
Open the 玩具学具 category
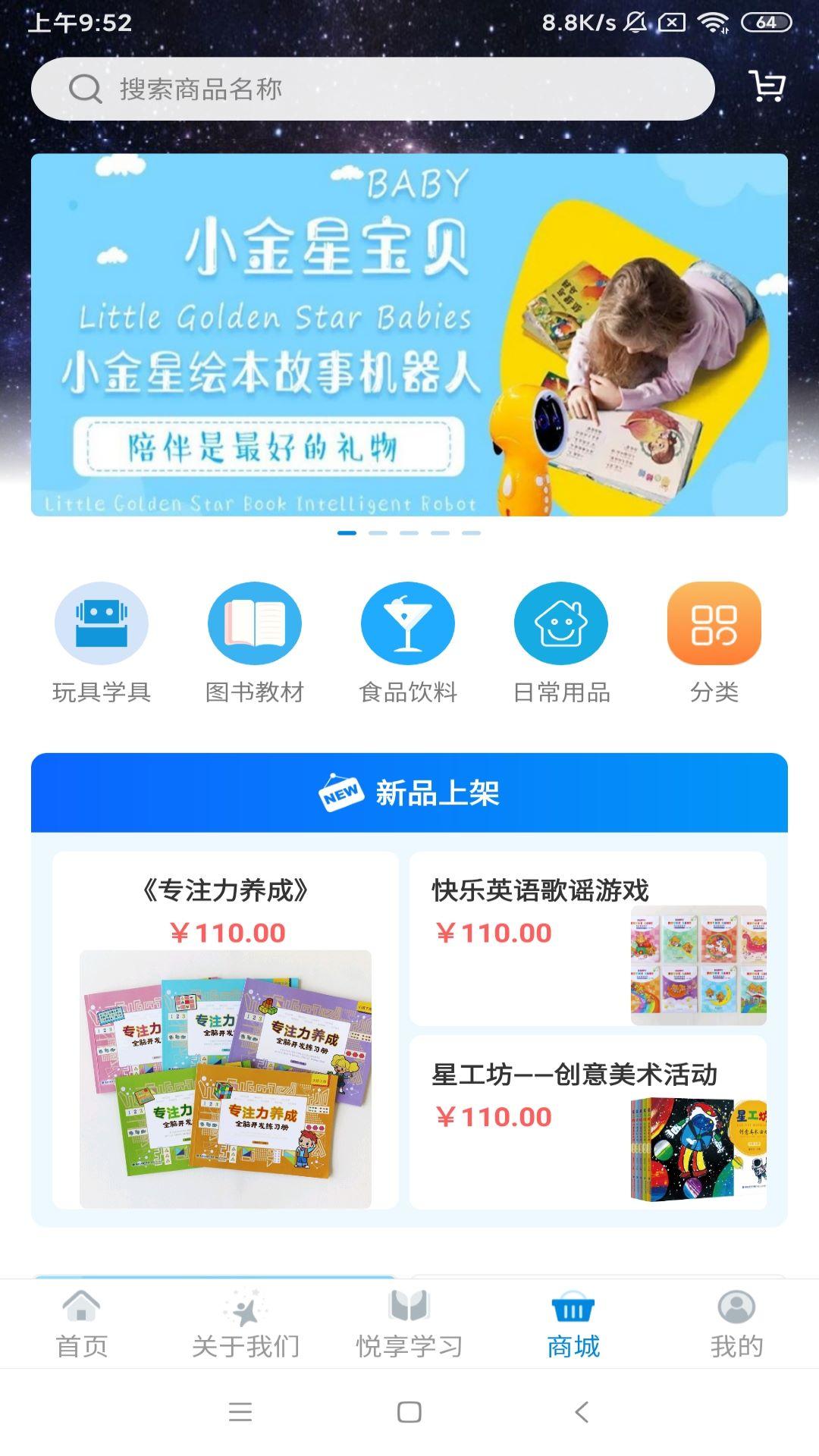[102, 642]
